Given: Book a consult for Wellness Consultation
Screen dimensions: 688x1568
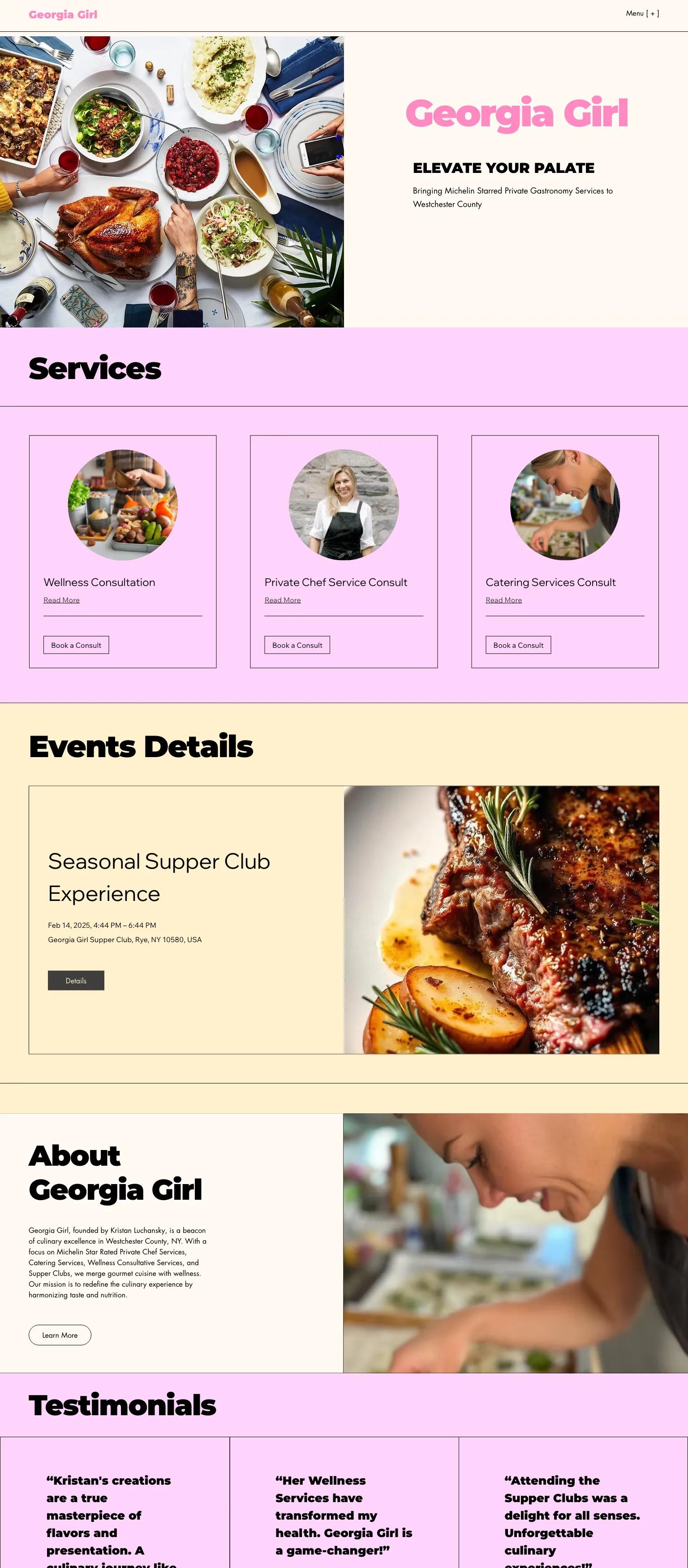Looking at the screenshot, I should click(x=76, y=645).
